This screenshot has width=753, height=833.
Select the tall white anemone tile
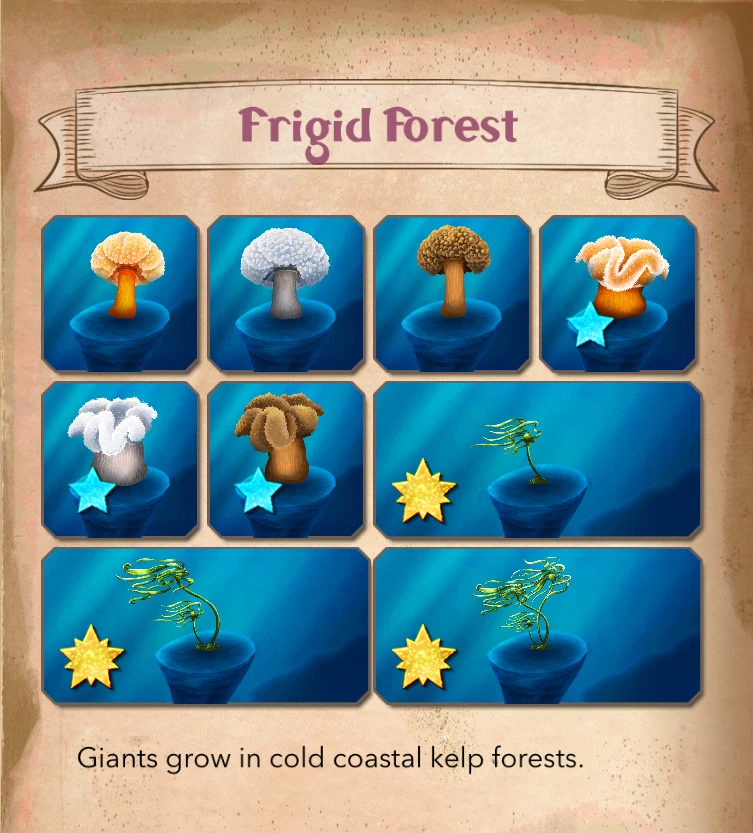coord(286,294)
